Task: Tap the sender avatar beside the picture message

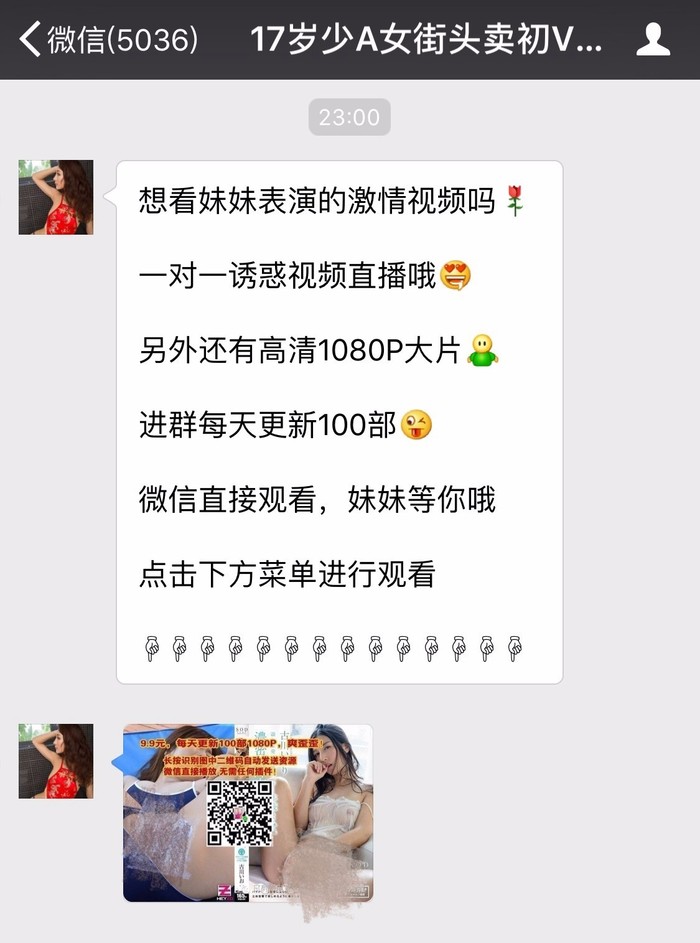Action: tap(56, 761)
